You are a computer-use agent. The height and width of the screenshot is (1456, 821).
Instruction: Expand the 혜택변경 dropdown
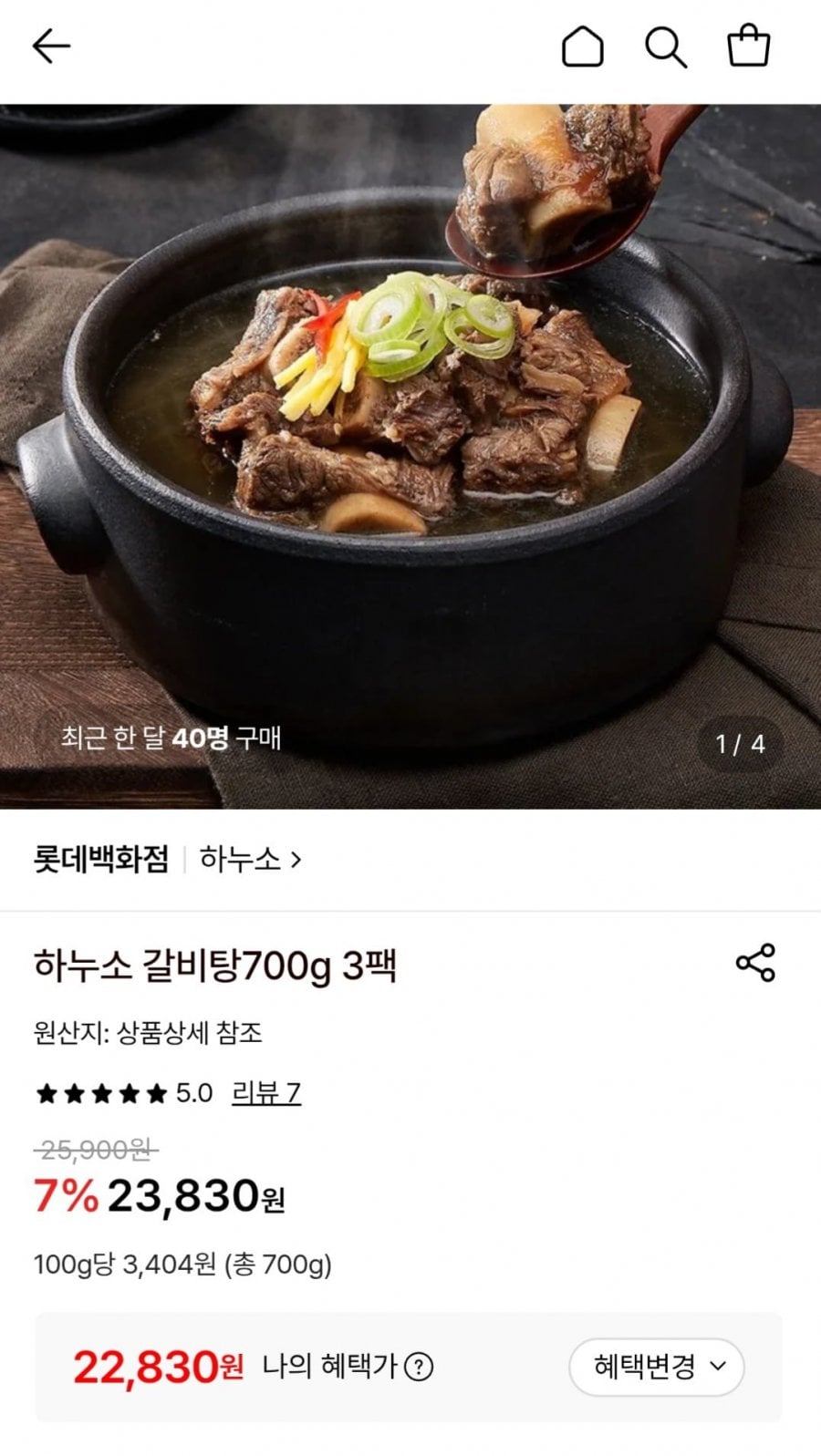click(657, 1367)
